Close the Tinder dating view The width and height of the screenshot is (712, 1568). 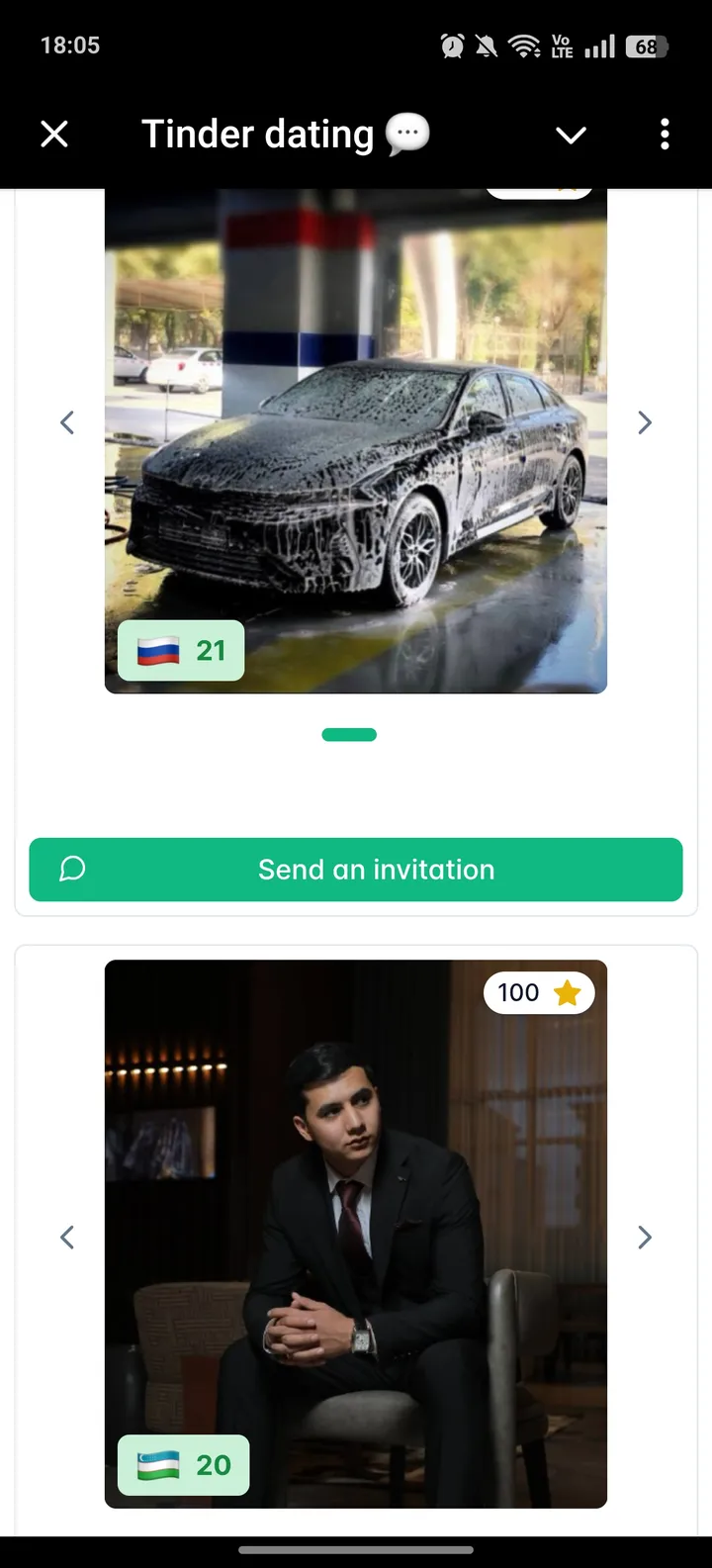(x=54, y=134)
